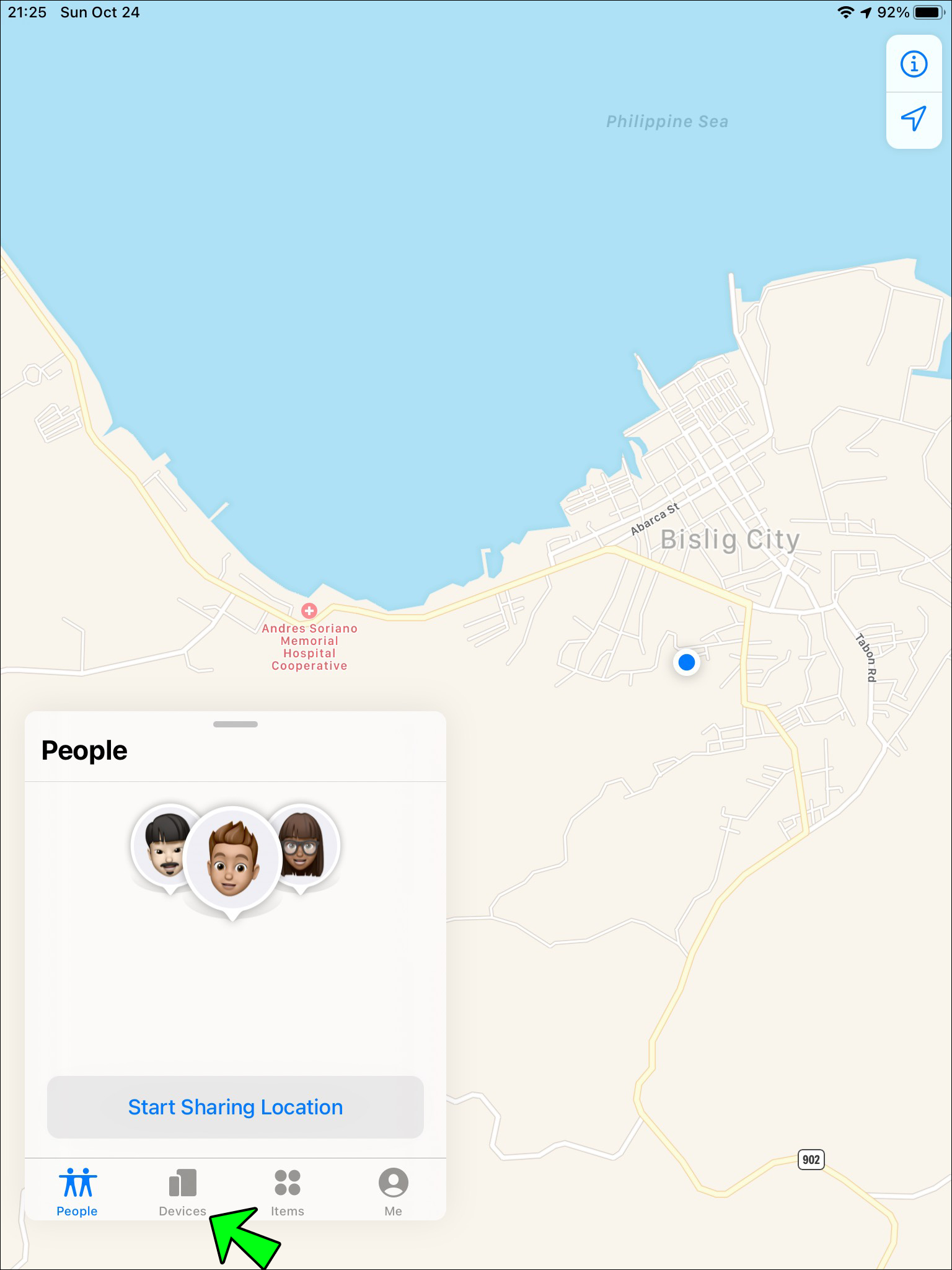
Task: Tap the blue current location dot
Action: [x=686, y=662]
